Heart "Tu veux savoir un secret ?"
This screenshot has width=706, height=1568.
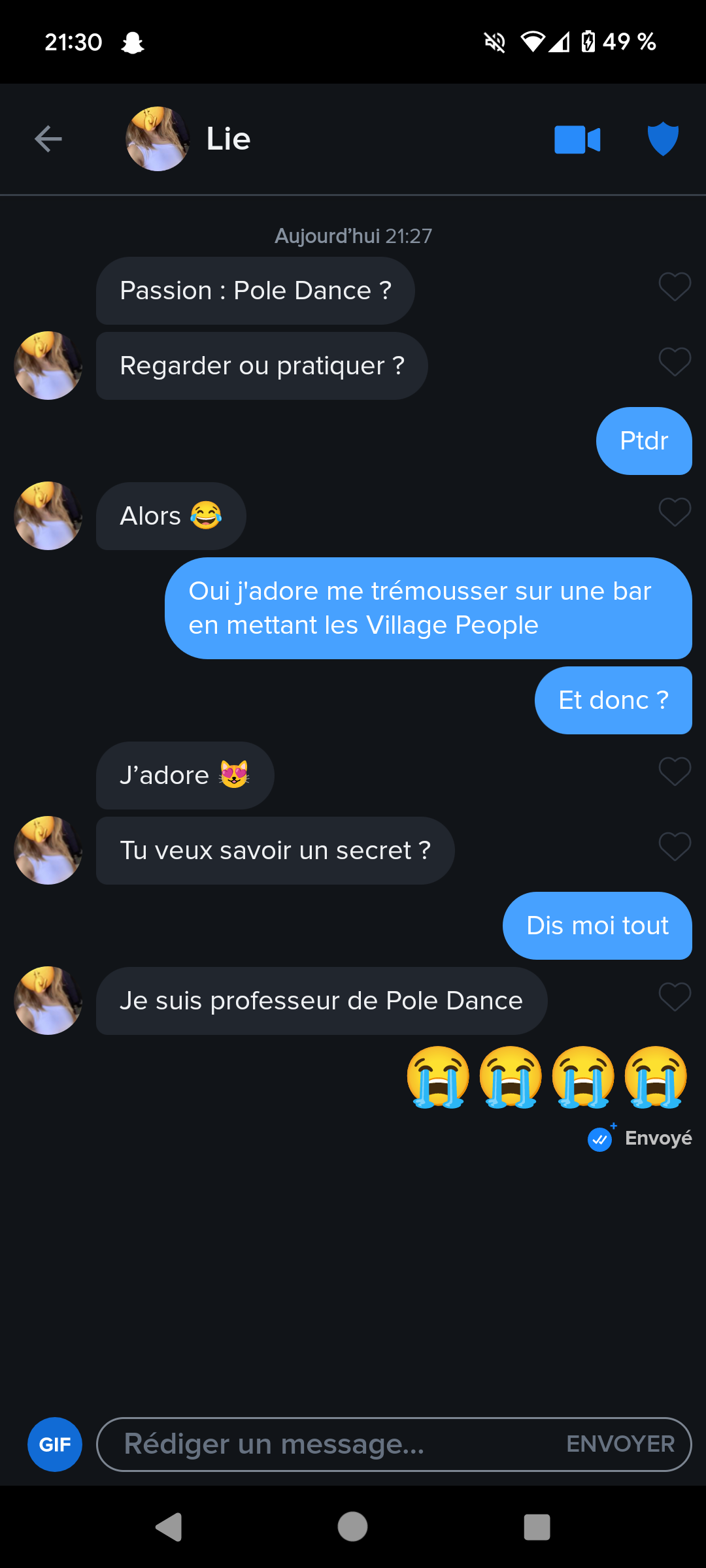675,847
